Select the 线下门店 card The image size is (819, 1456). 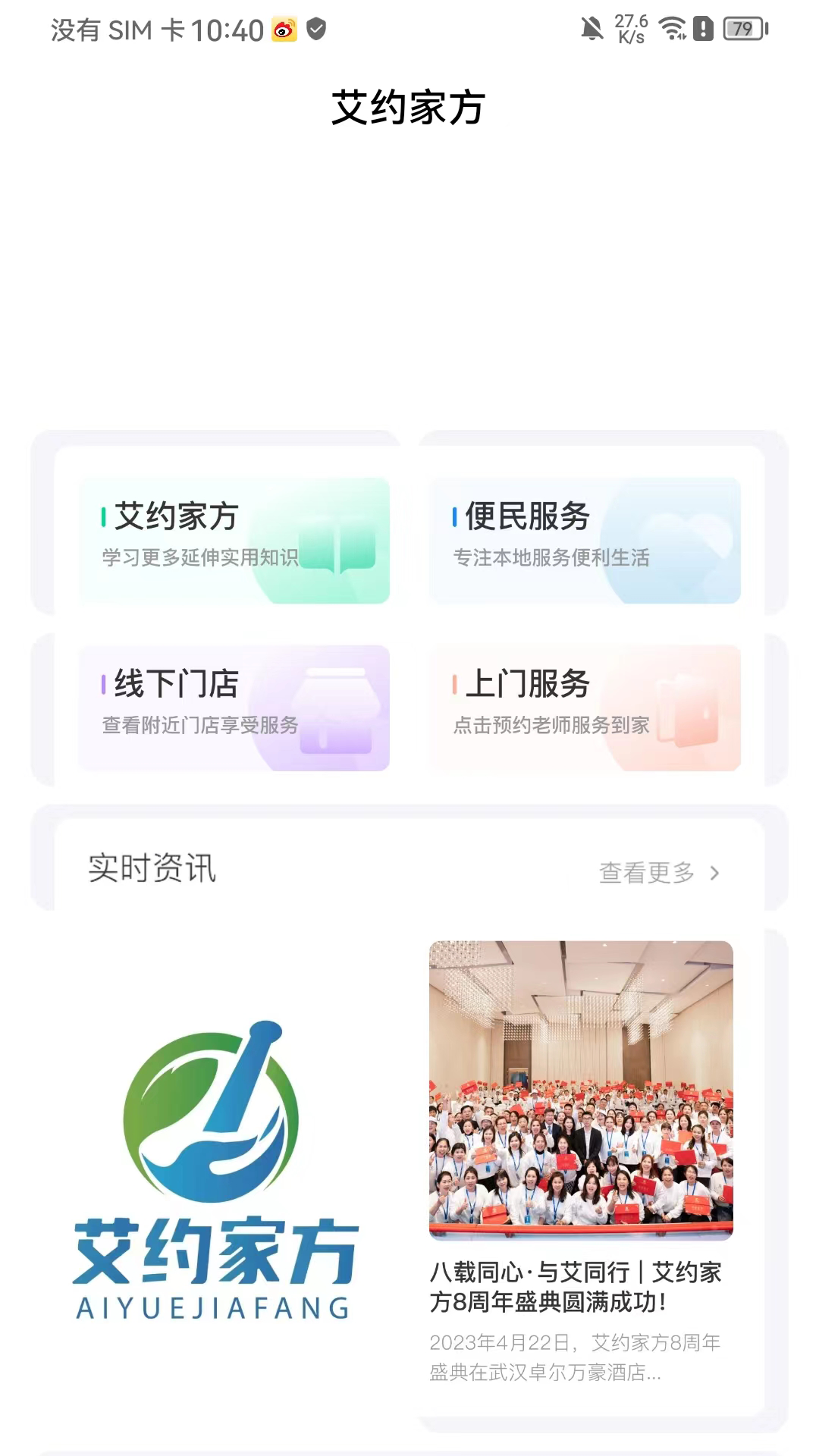[234, 708]
